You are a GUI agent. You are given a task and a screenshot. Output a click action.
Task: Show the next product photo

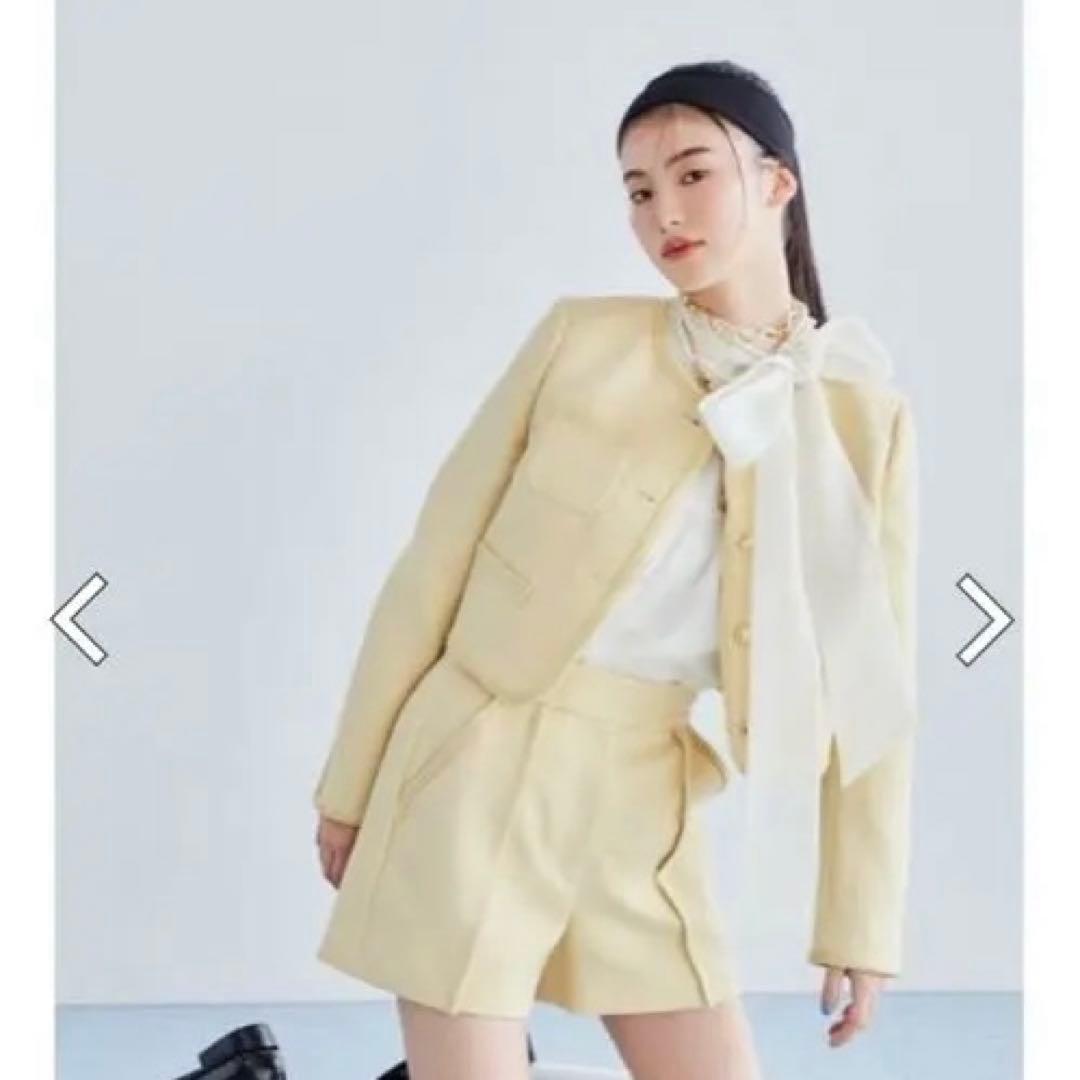coord(984,619)
